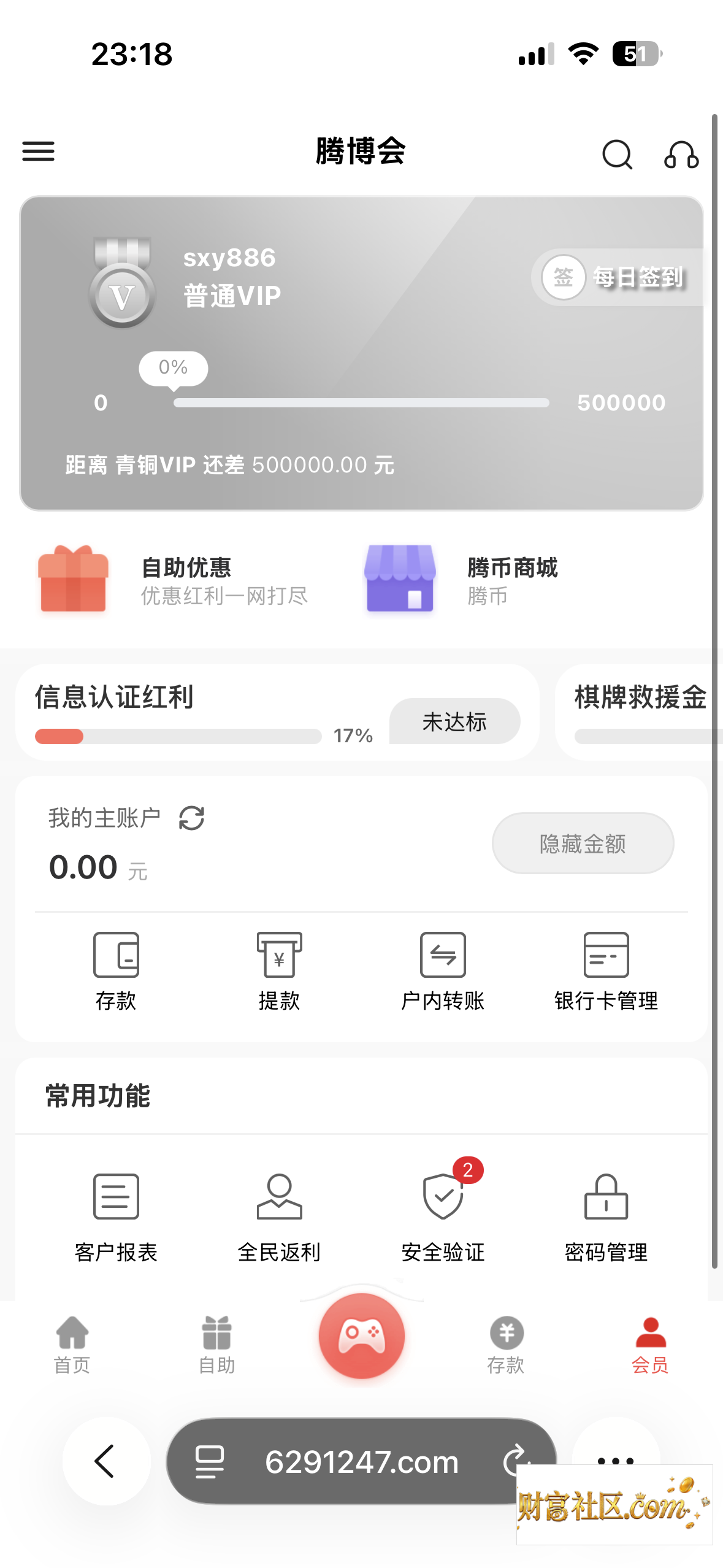Screen dimensions: 723x1568
Task: Tap the 未达标 button on 信息认证红利
Action: tap(454, 721)
